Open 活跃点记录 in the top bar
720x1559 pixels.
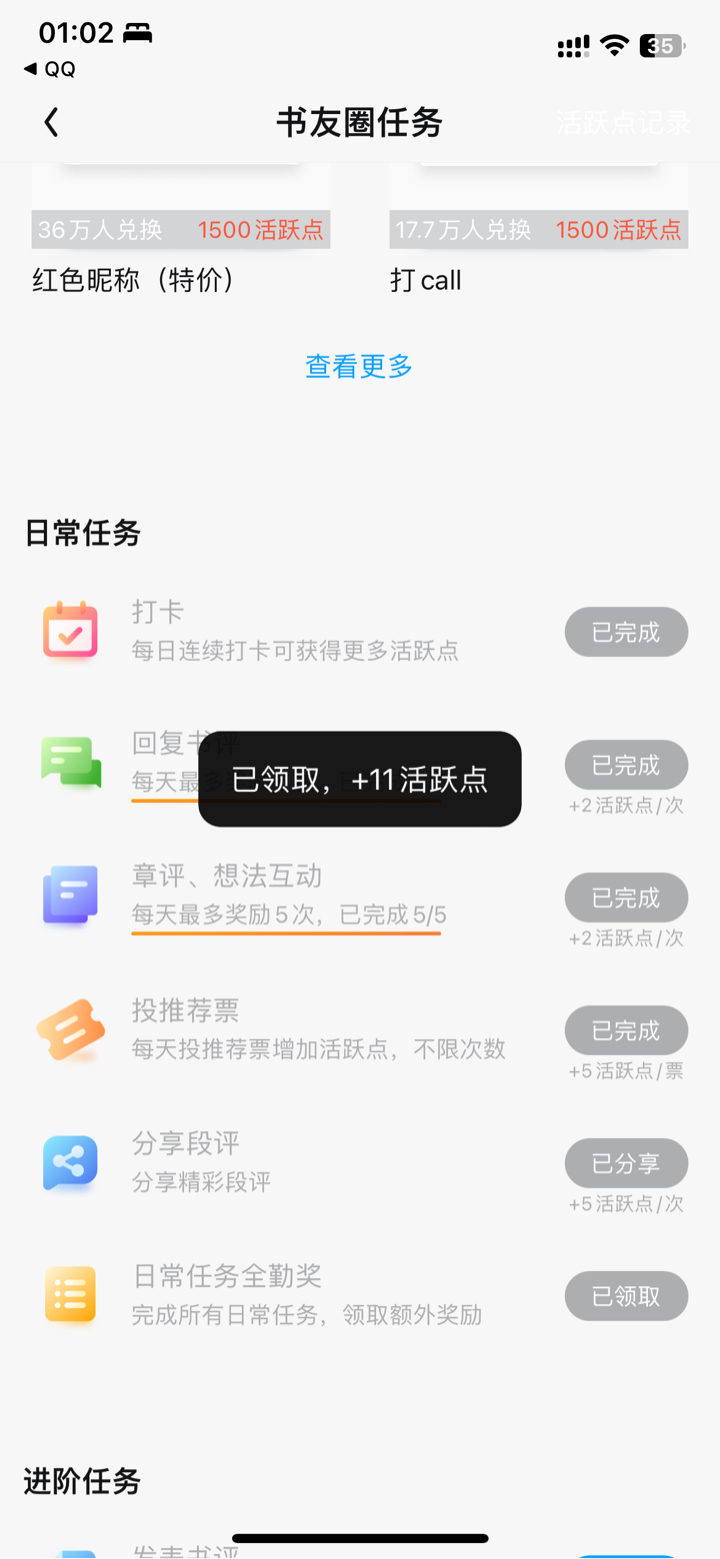pyautogui.click(x=623, y=123)
